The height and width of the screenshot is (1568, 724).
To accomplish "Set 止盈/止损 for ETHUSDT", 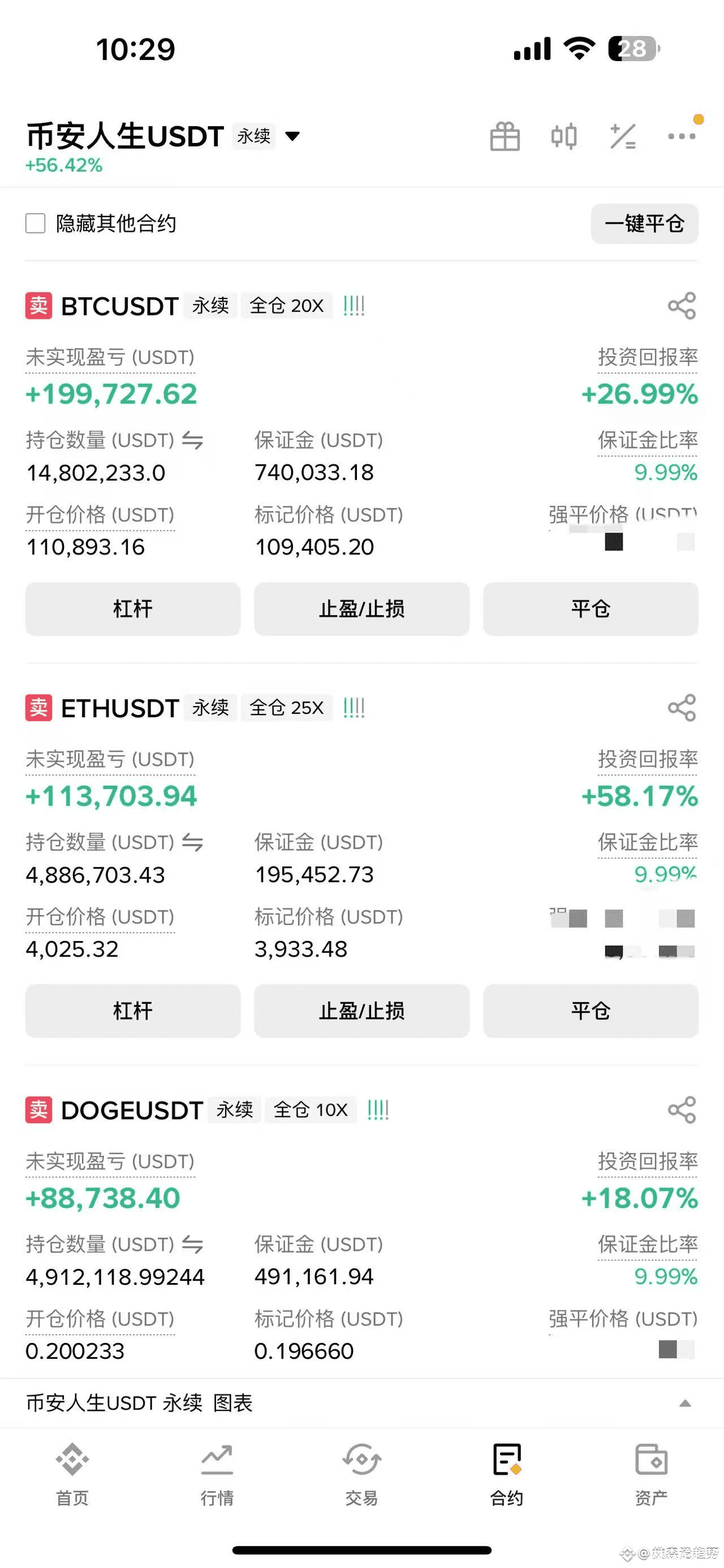I will [x=361, y=1011].
